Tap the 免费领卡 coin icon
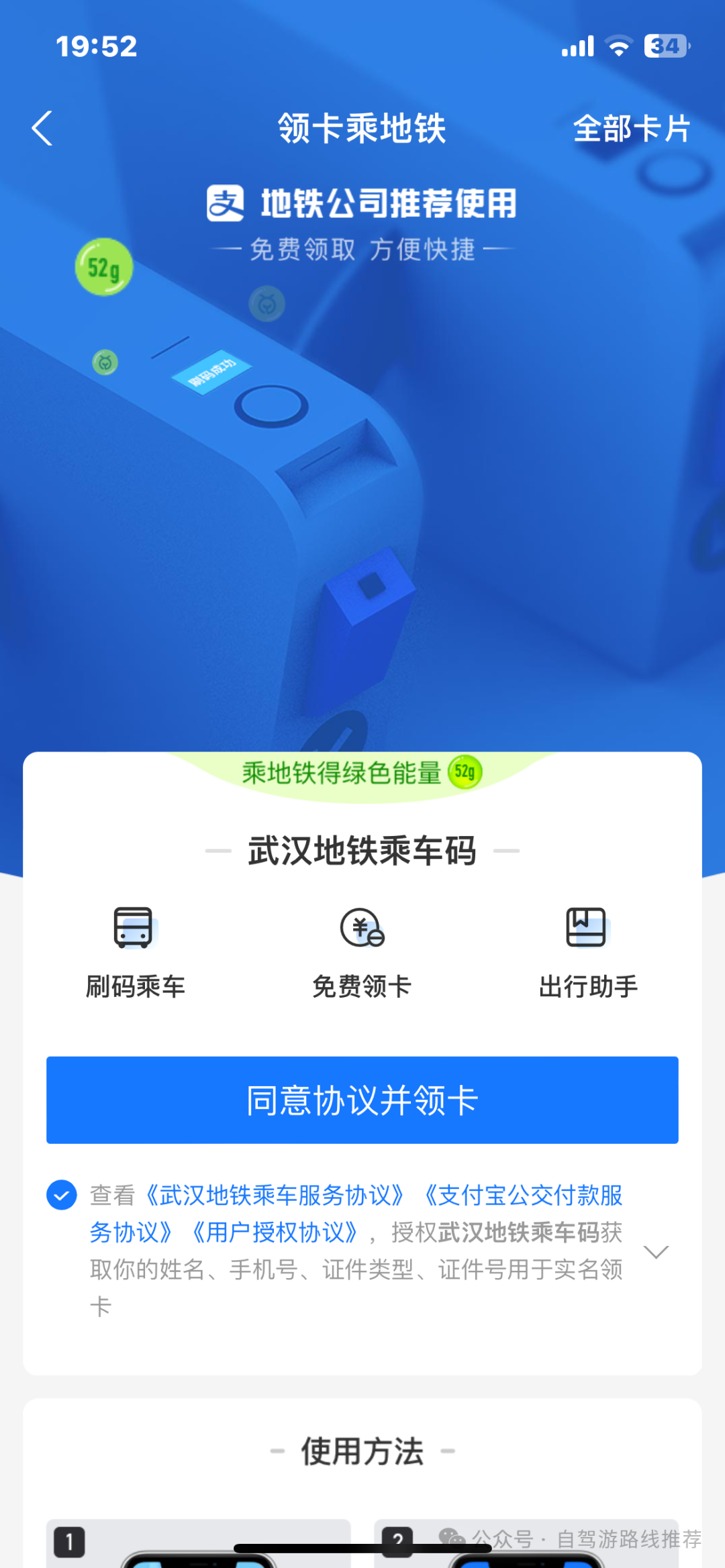The height and width of the screenshot is (1568, 725). 361,928
